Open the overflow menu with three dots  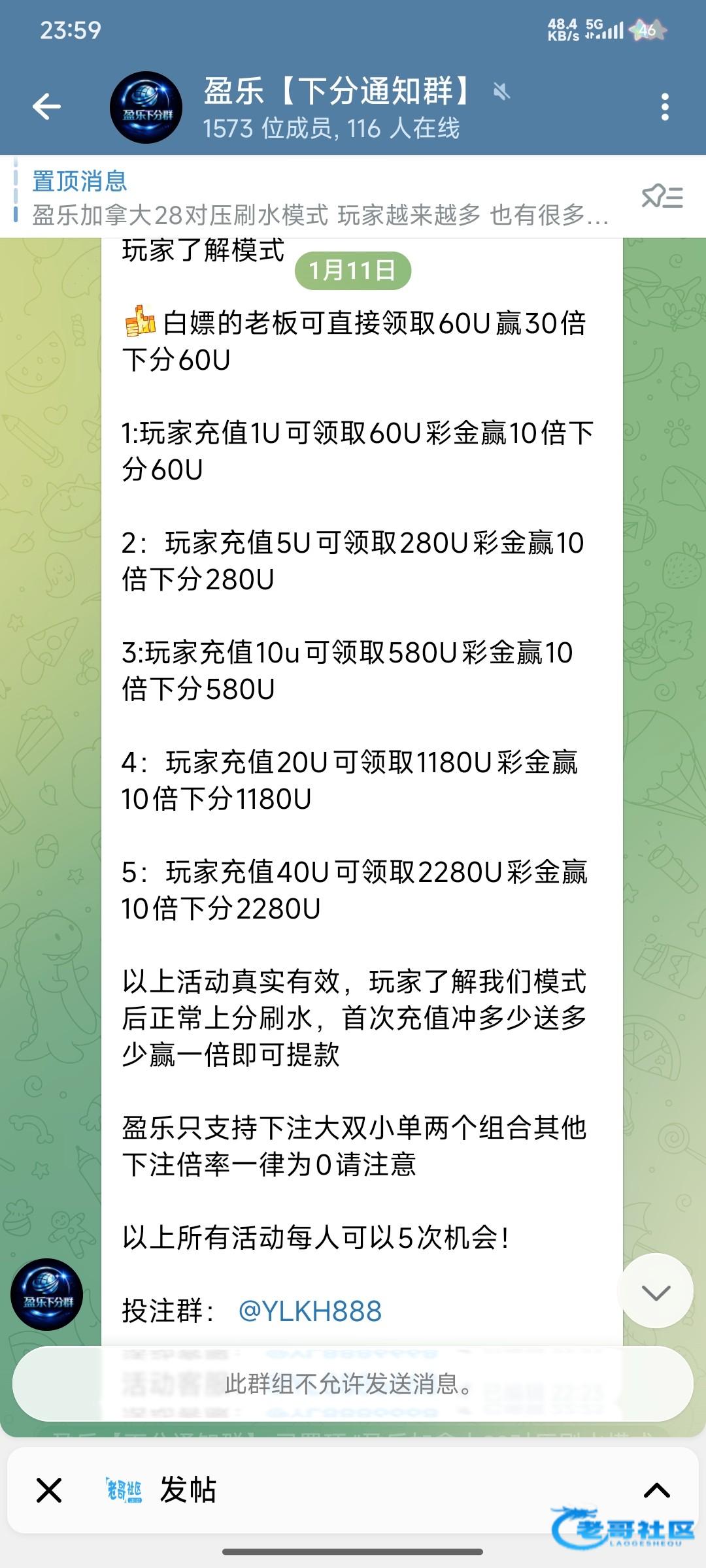tap(665, 106)
